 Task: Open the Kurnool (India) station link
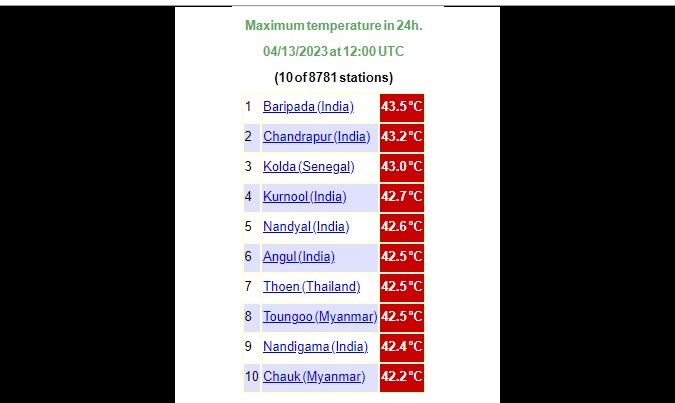[305, 197]
